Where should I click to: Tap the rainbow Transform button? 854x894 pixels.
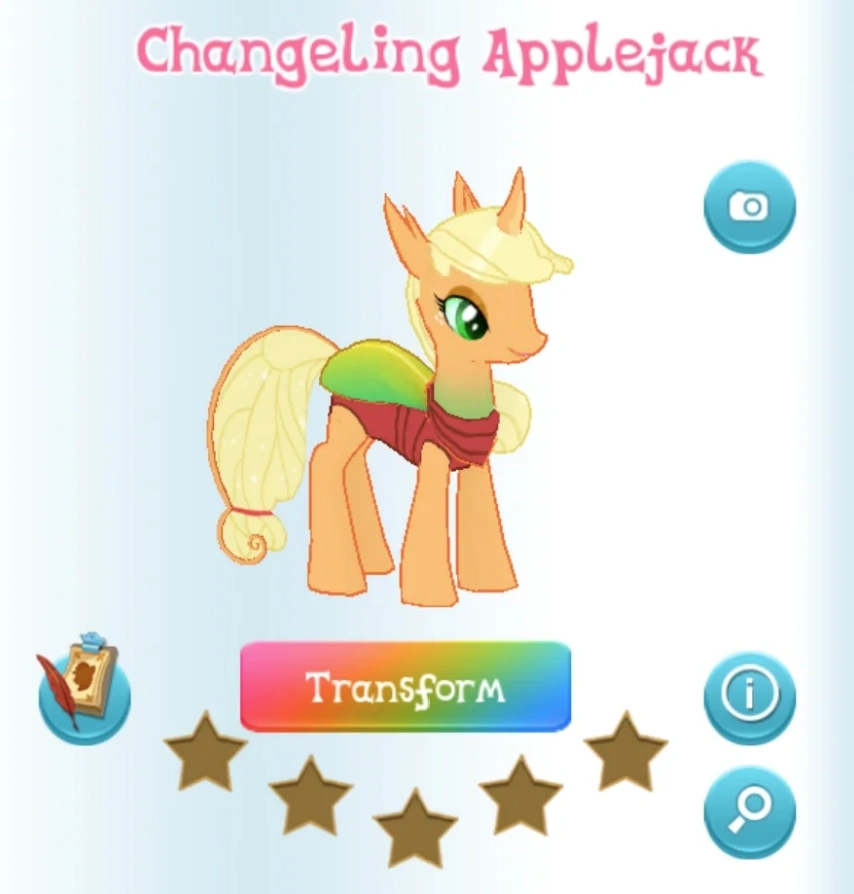point(405,687)
